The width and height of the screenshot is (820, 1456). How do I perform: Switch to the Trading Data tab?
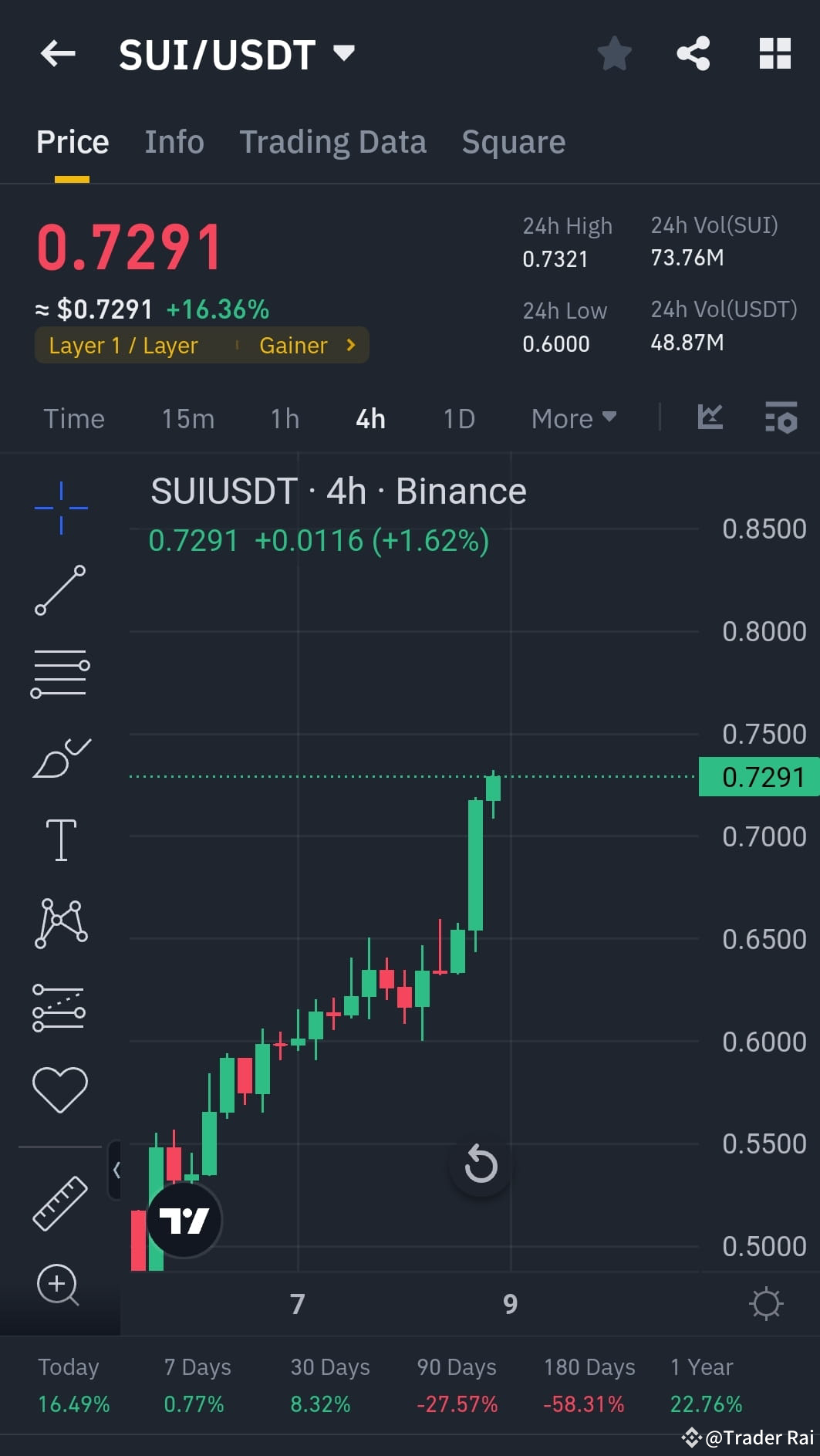[332, 141]
